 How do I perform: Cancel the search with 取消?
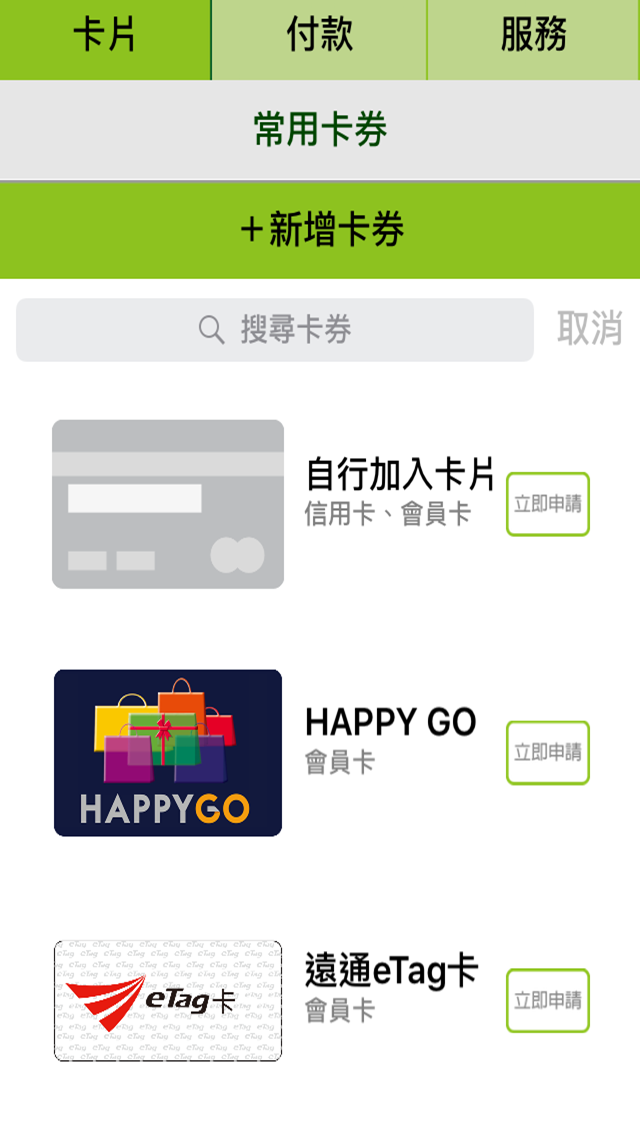coord(589,328)
